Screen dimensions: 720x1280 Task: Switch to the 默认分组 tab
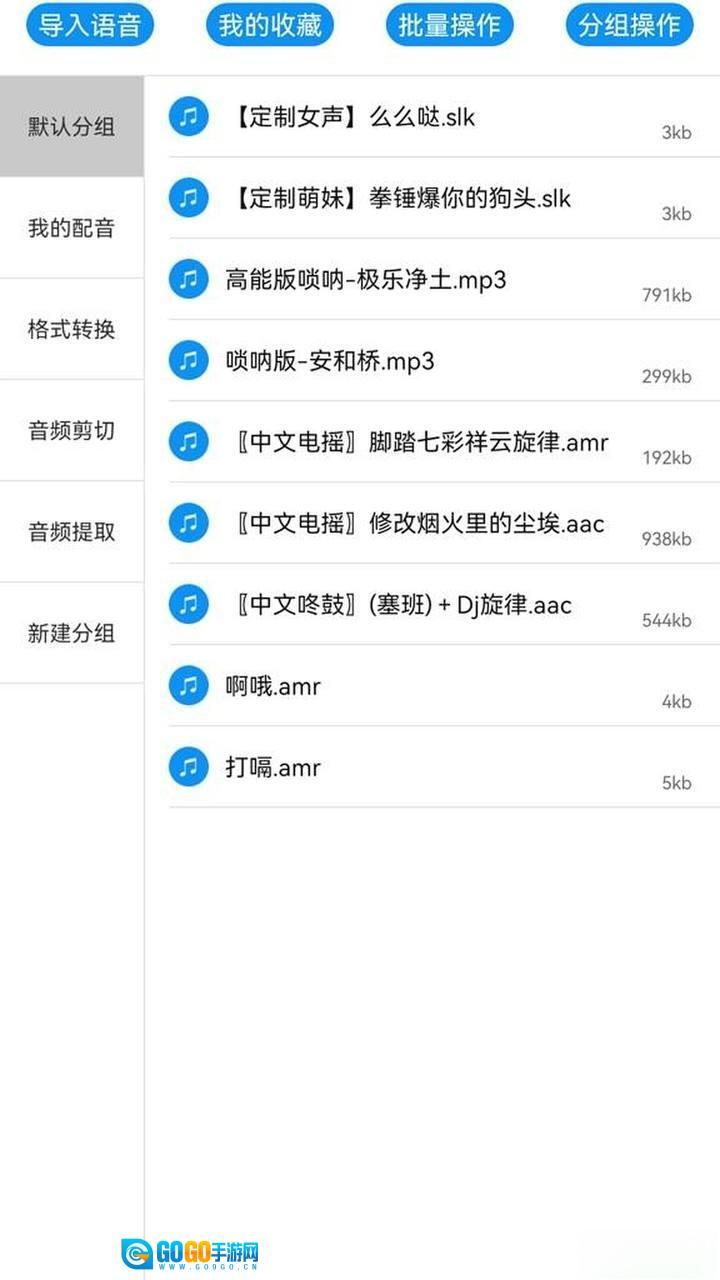(71, 127)
